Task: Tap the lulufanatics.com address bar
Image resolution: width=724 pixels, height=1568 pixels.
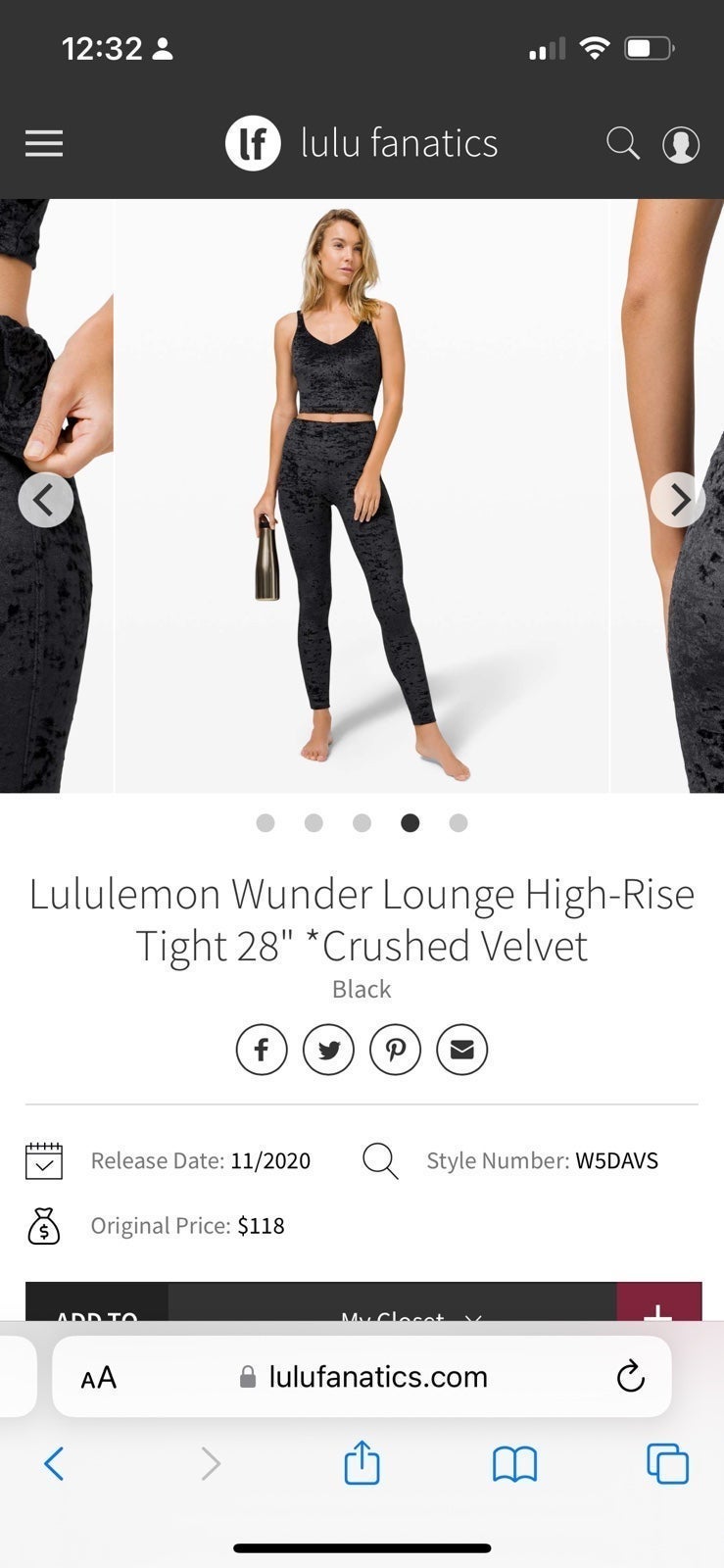Action: pos(362,1377)
